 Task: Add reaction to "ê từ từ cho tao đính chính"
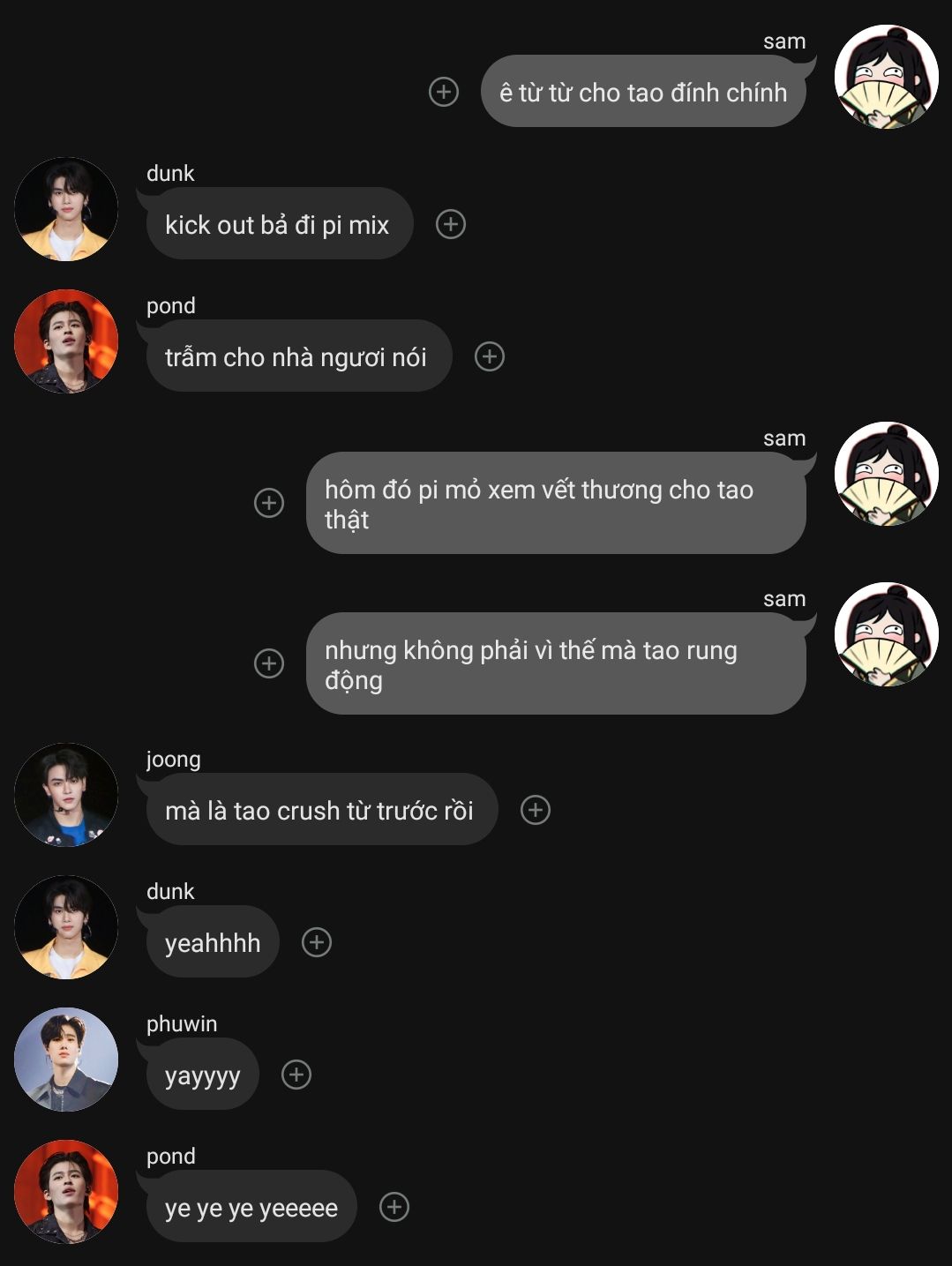click(x=444, y=92)
